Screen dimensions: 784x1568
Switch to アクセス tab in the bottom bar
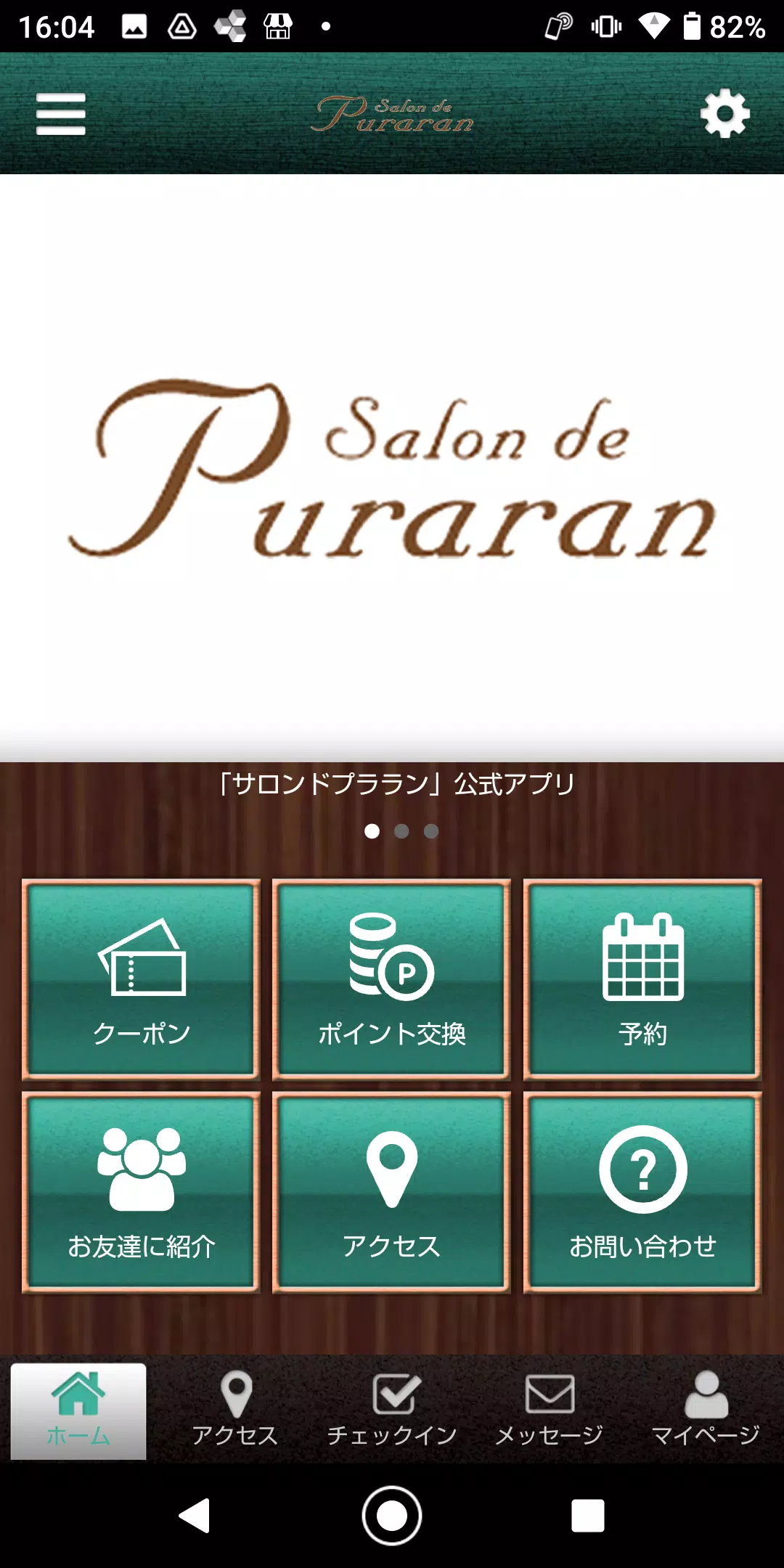tap(235, 1410)
